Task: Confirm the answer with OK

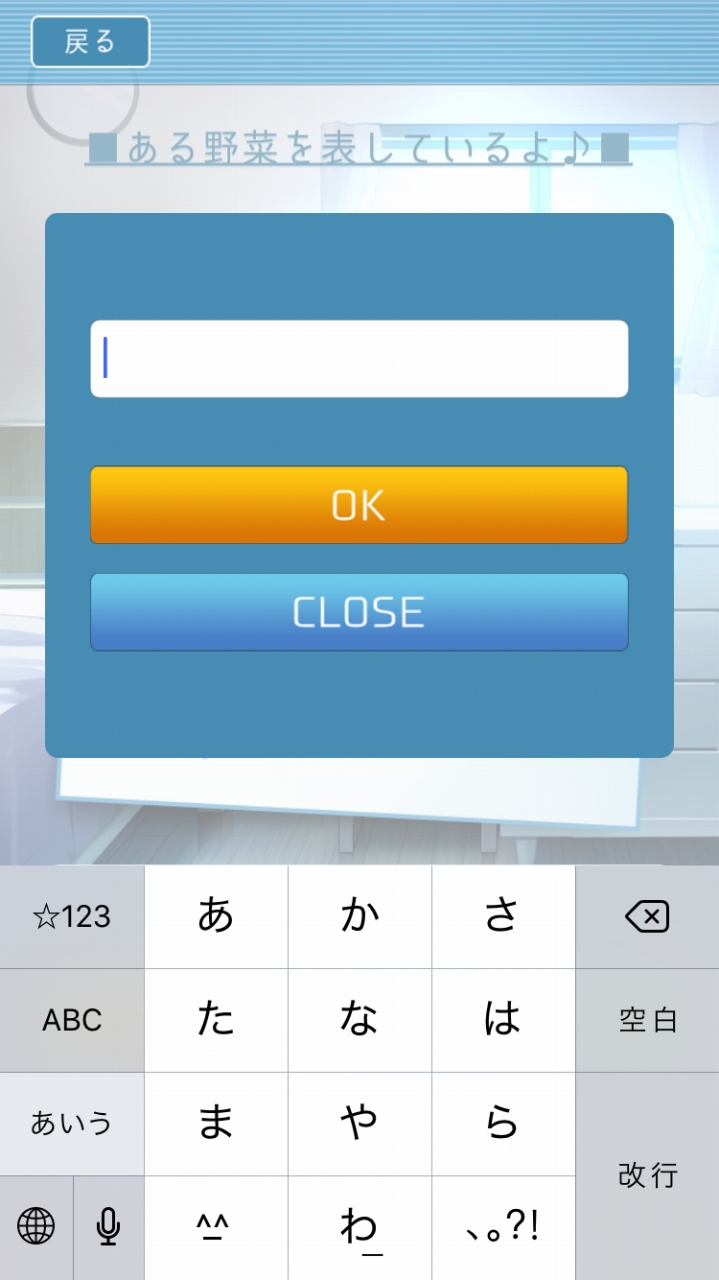Action: tap(359, 505)
